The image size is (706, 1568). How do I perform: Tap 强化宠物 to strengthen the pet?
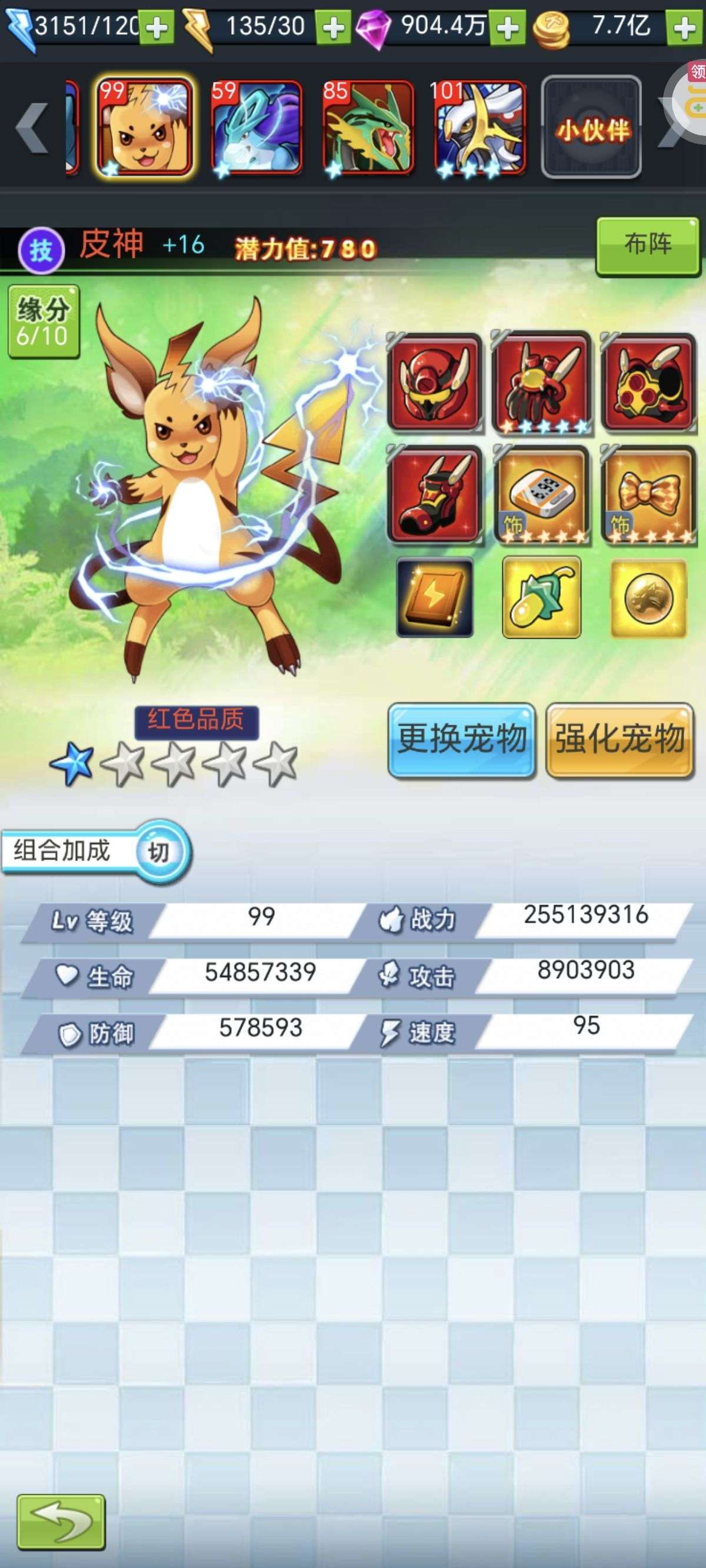620,740
